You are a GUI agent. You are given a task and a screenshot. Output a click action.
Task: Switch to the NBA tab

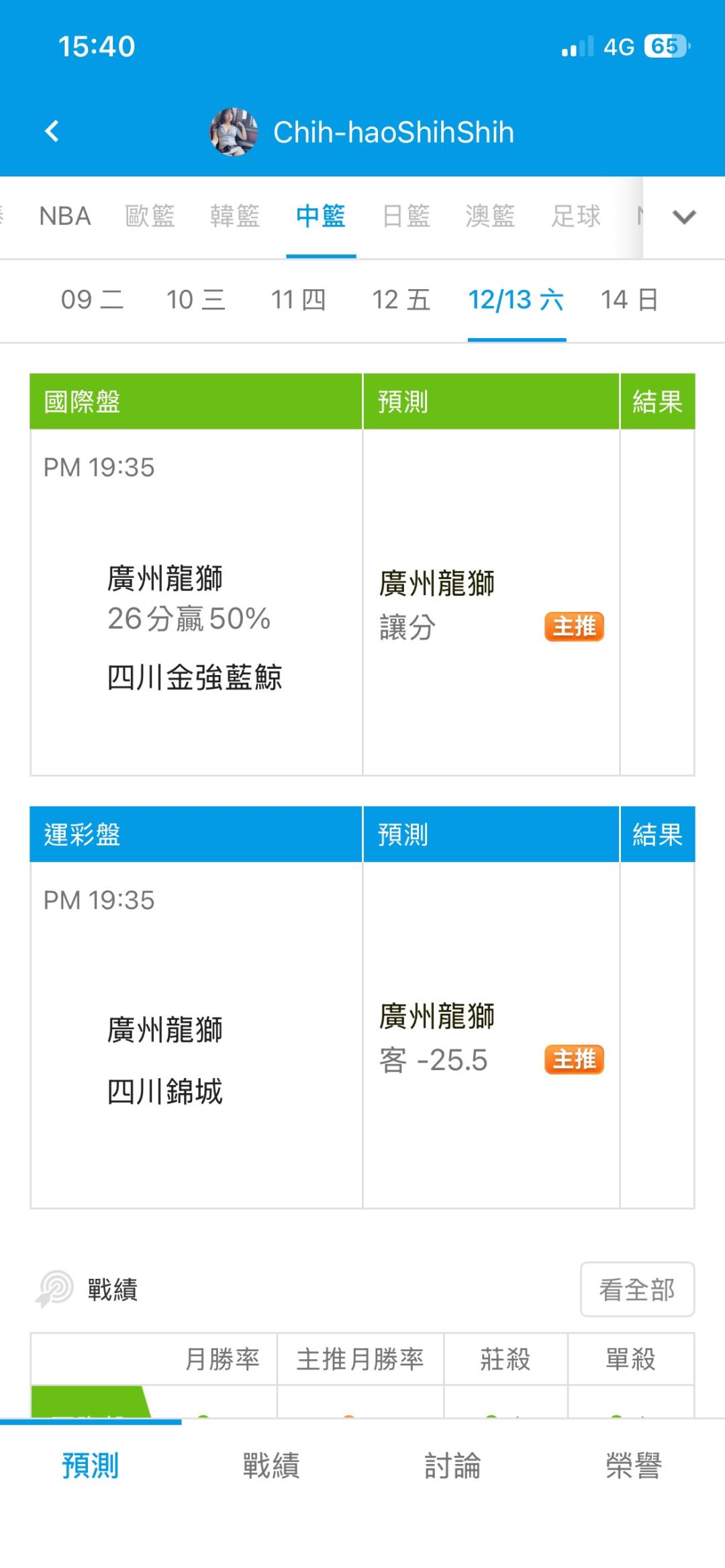click(x=65, y=217)
